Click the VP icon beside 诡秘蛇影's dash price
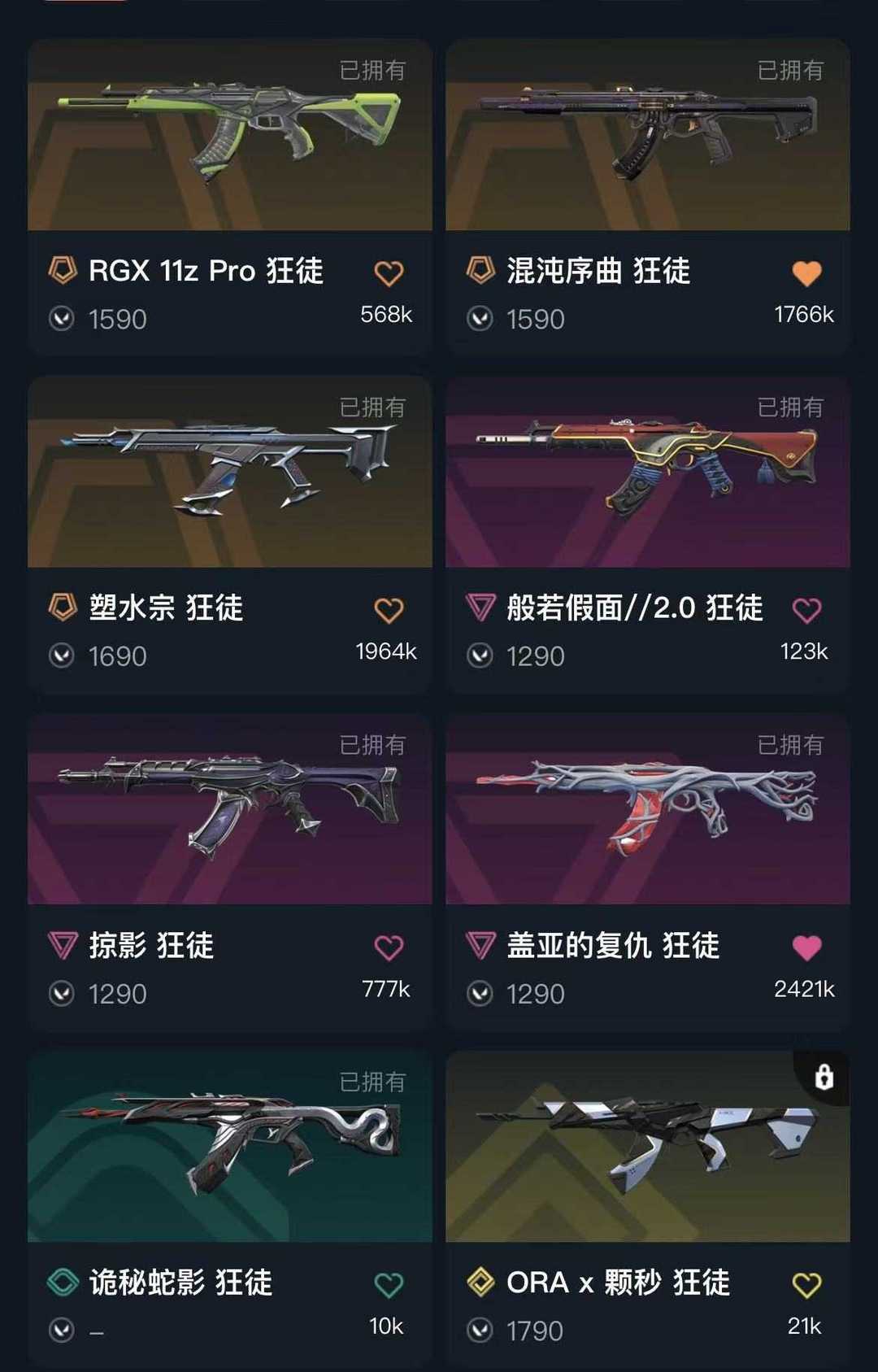 point(63,1330)
